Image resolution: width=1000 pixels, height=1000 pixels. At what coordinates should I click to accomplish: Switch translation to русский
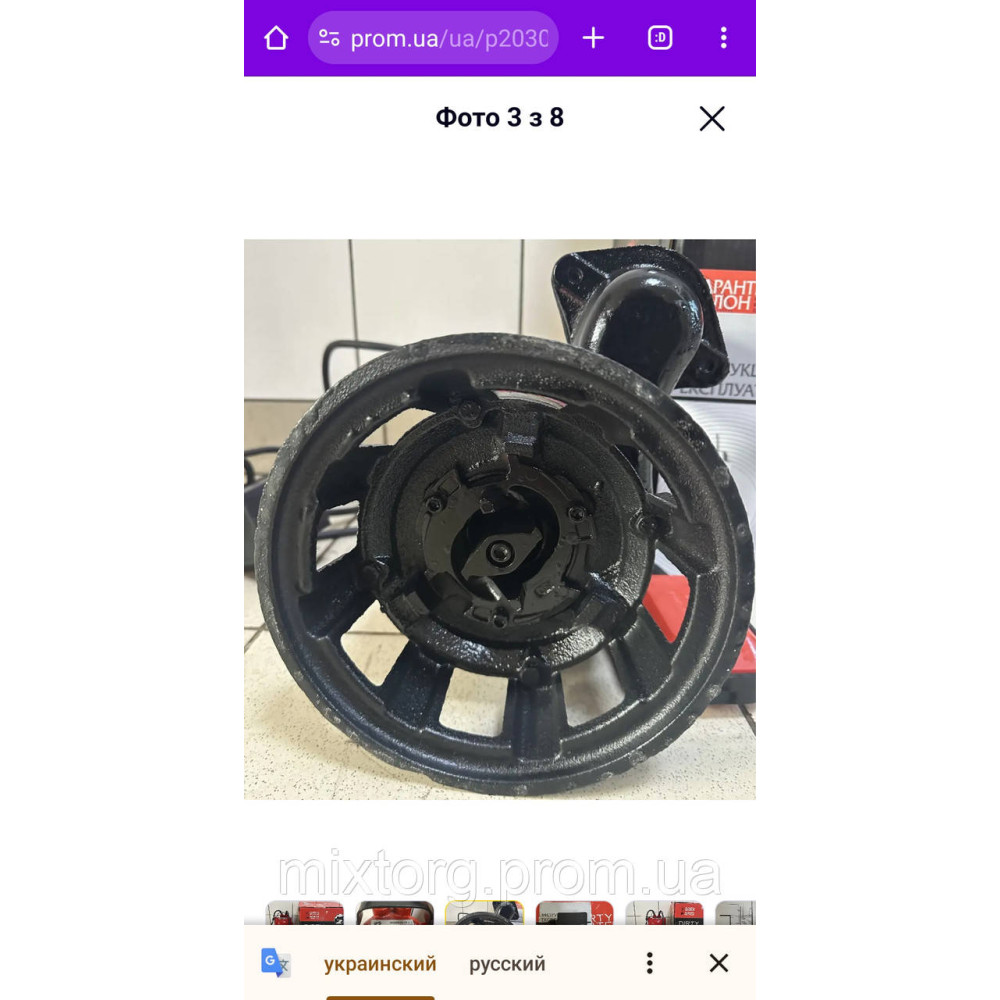point(507,964)
